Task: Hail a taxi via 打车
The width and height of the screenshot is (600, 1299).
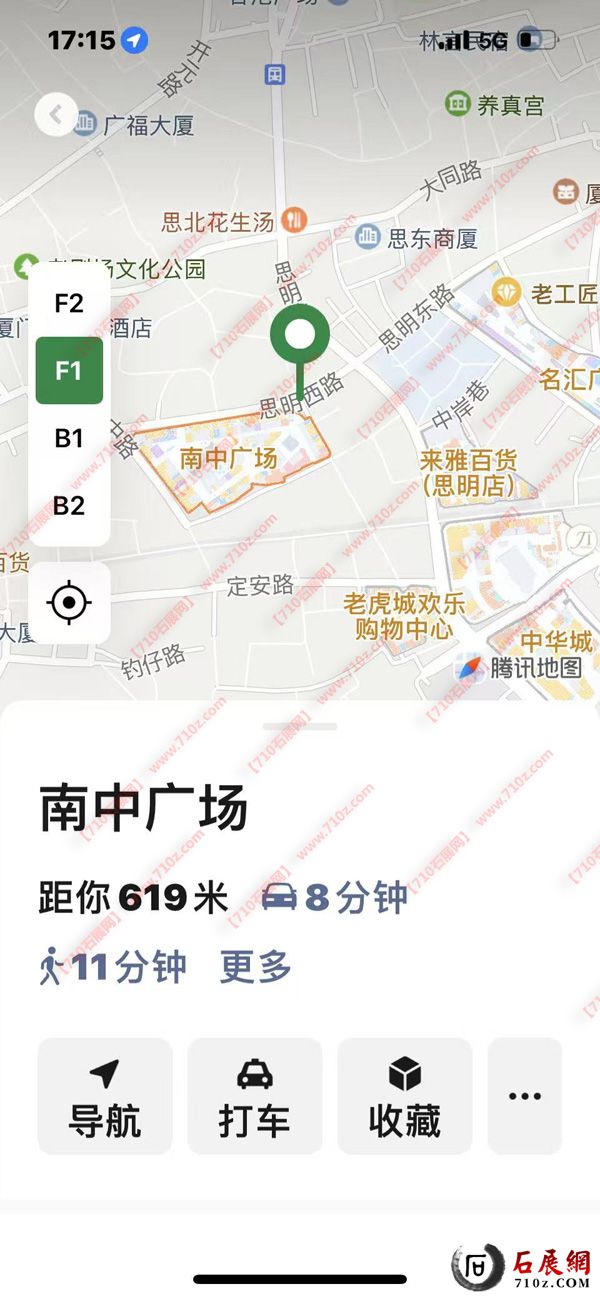Action: [255, 1096]
